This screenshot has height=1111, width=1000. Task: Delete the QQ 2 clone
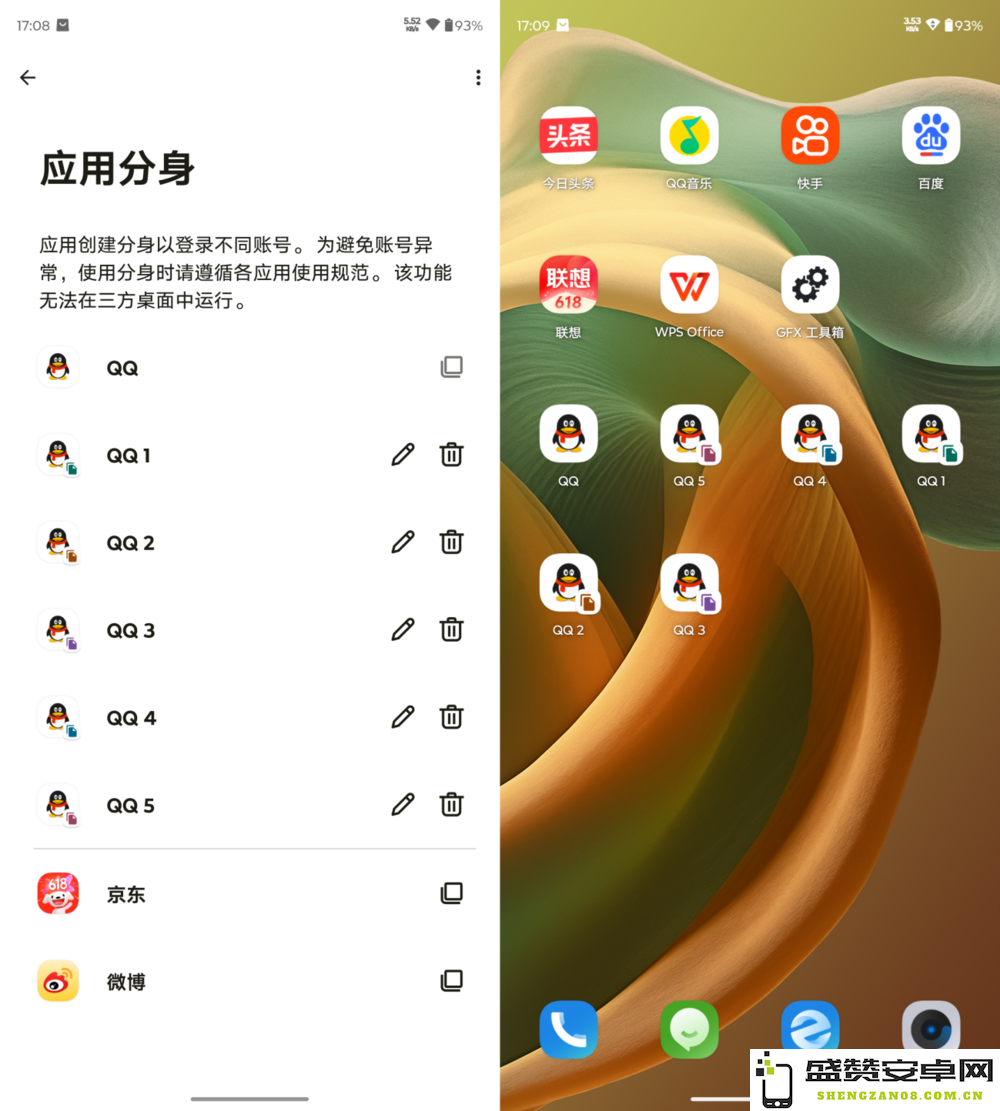451,542
